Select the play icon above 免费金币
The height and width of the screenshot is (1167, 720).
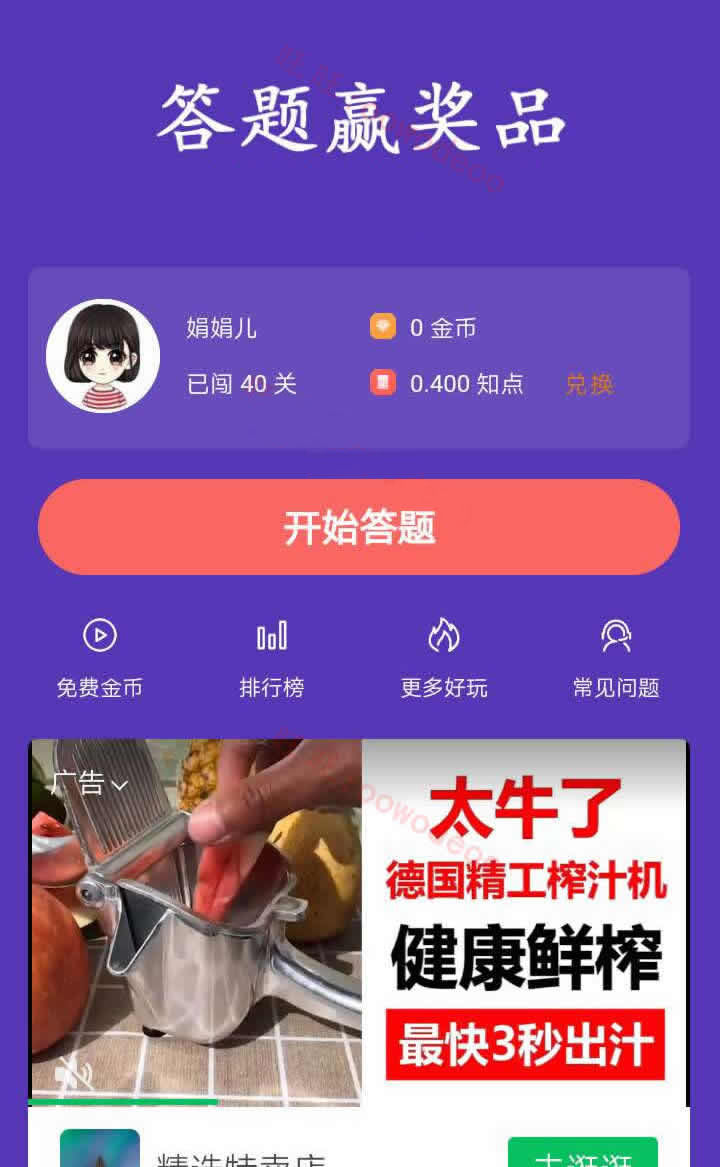pos(98,635)
